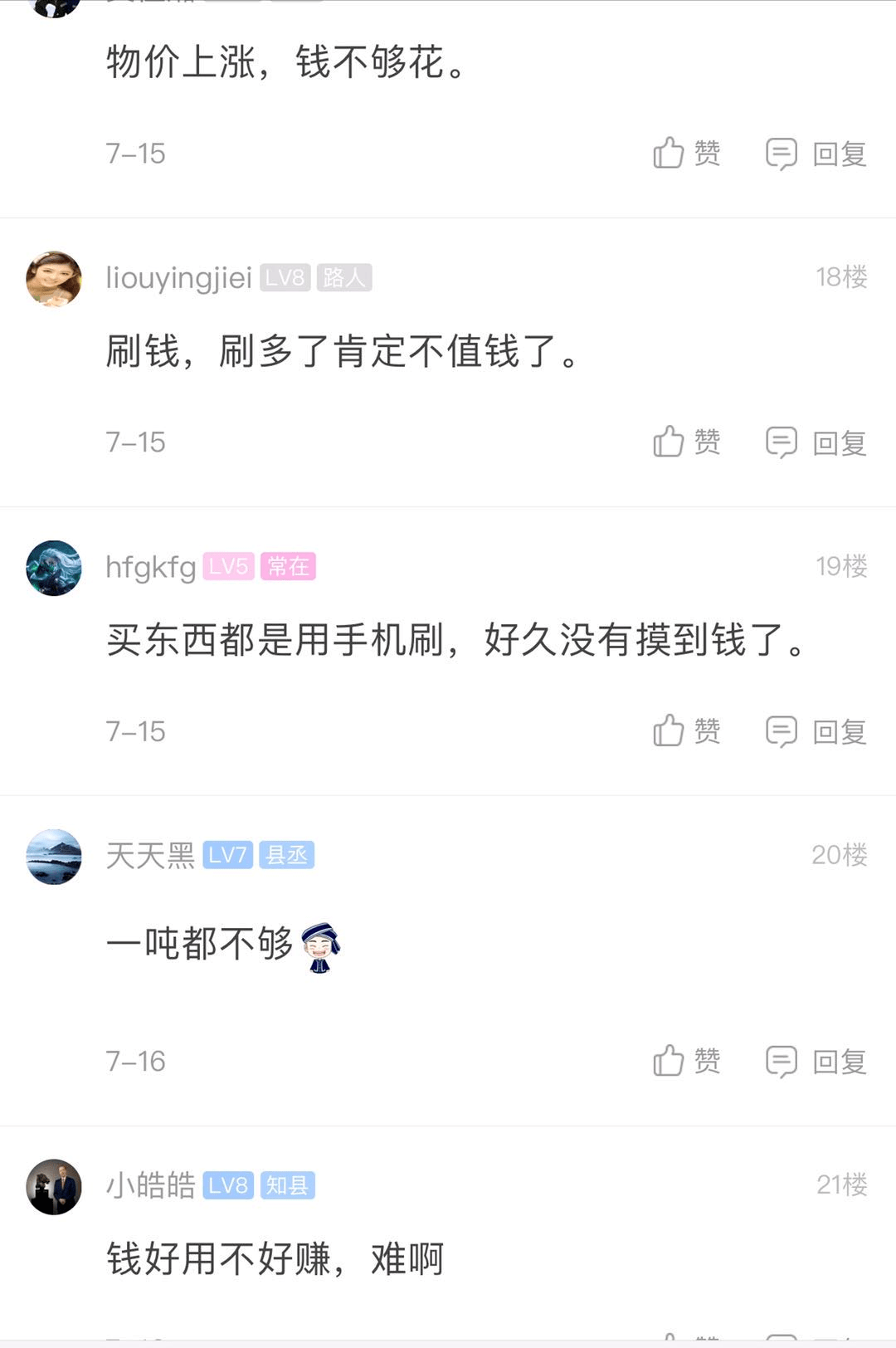Reply to 天天黑's comment
896x1348 pixels.
click(816, 1061)
